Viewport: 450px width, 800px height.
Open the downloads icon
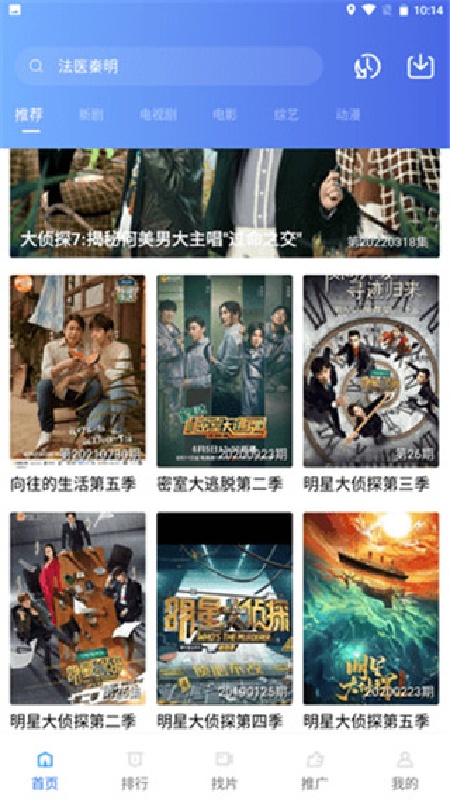click(x=421, y=66)
